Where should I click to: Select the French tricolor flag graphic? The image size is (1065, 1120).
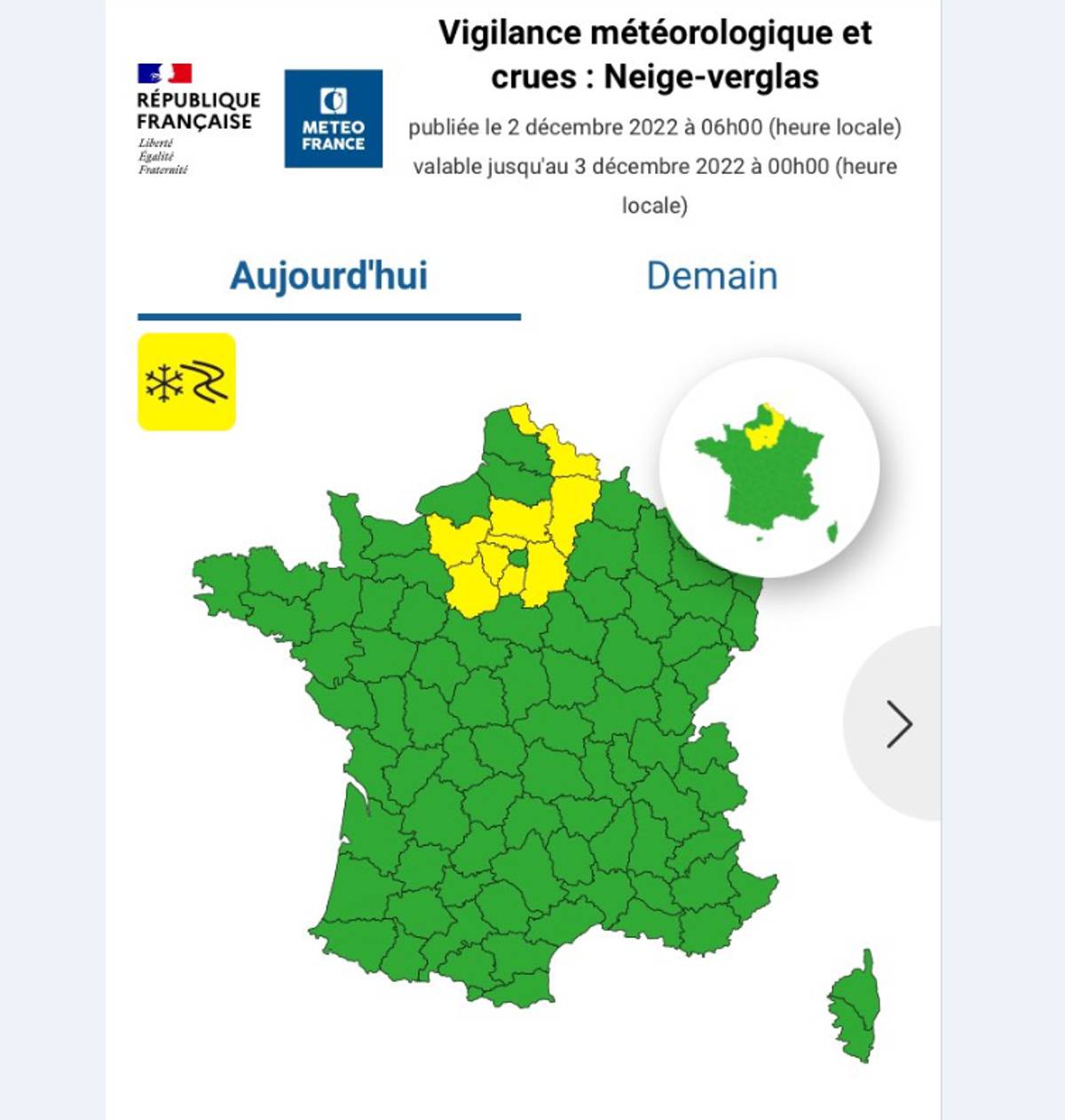164,71
